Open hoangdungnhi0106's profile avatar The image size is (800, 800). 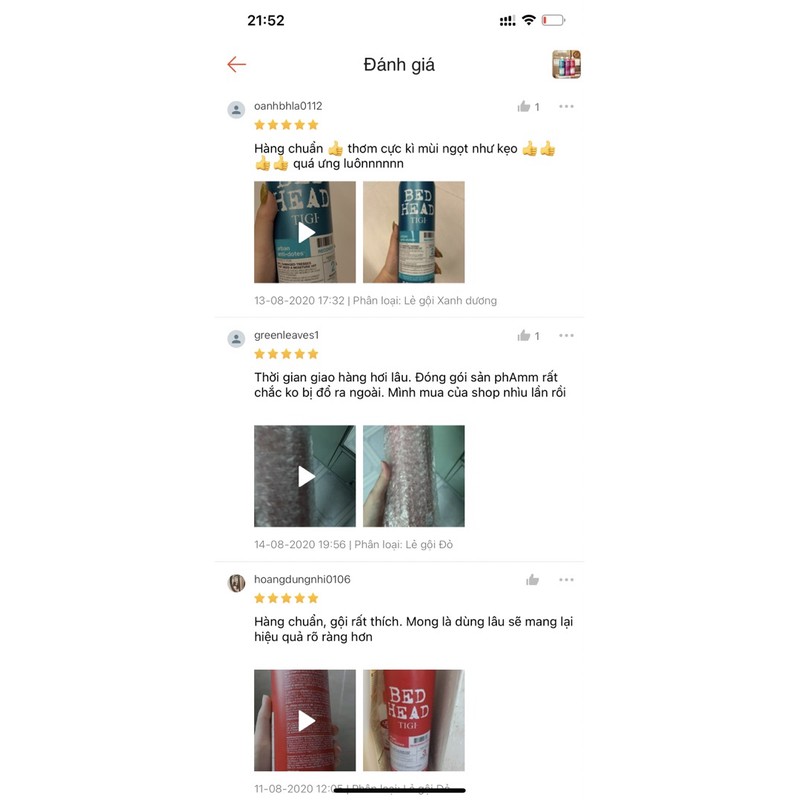237,583
